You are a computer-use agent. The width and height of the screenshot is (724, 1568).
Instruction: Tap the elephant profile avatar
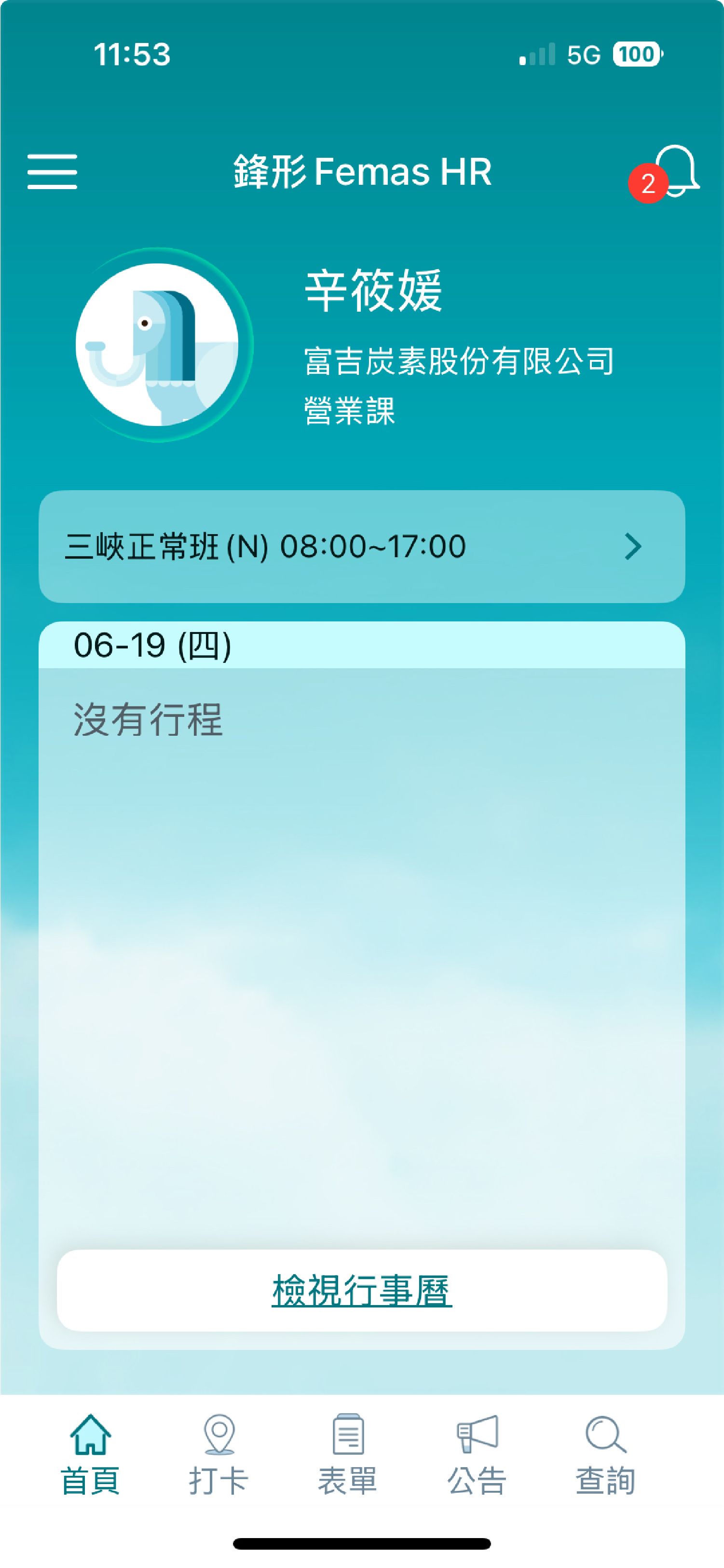158,345
